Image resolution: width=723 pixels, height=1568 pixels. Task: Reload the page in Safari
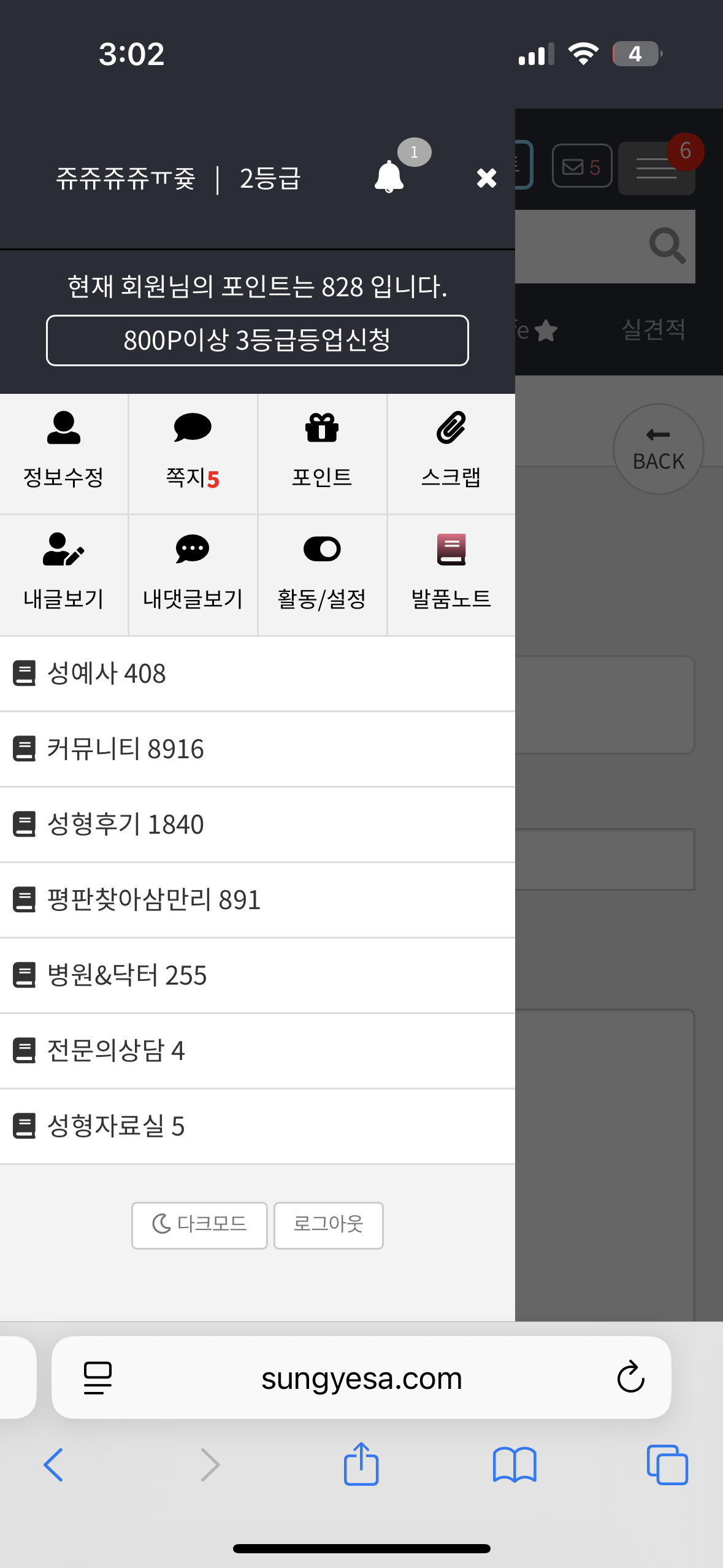tap(630, 1377)
